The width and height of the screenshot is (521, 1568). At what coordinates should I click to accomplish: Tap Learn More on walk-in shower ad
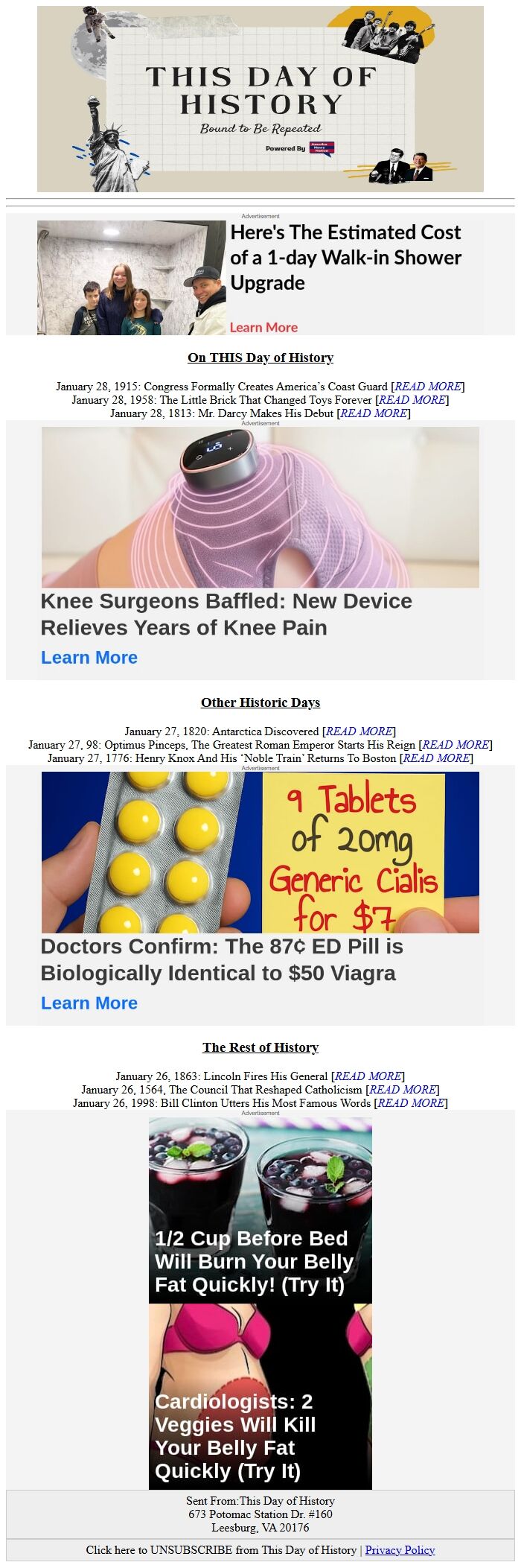[263, 327]
